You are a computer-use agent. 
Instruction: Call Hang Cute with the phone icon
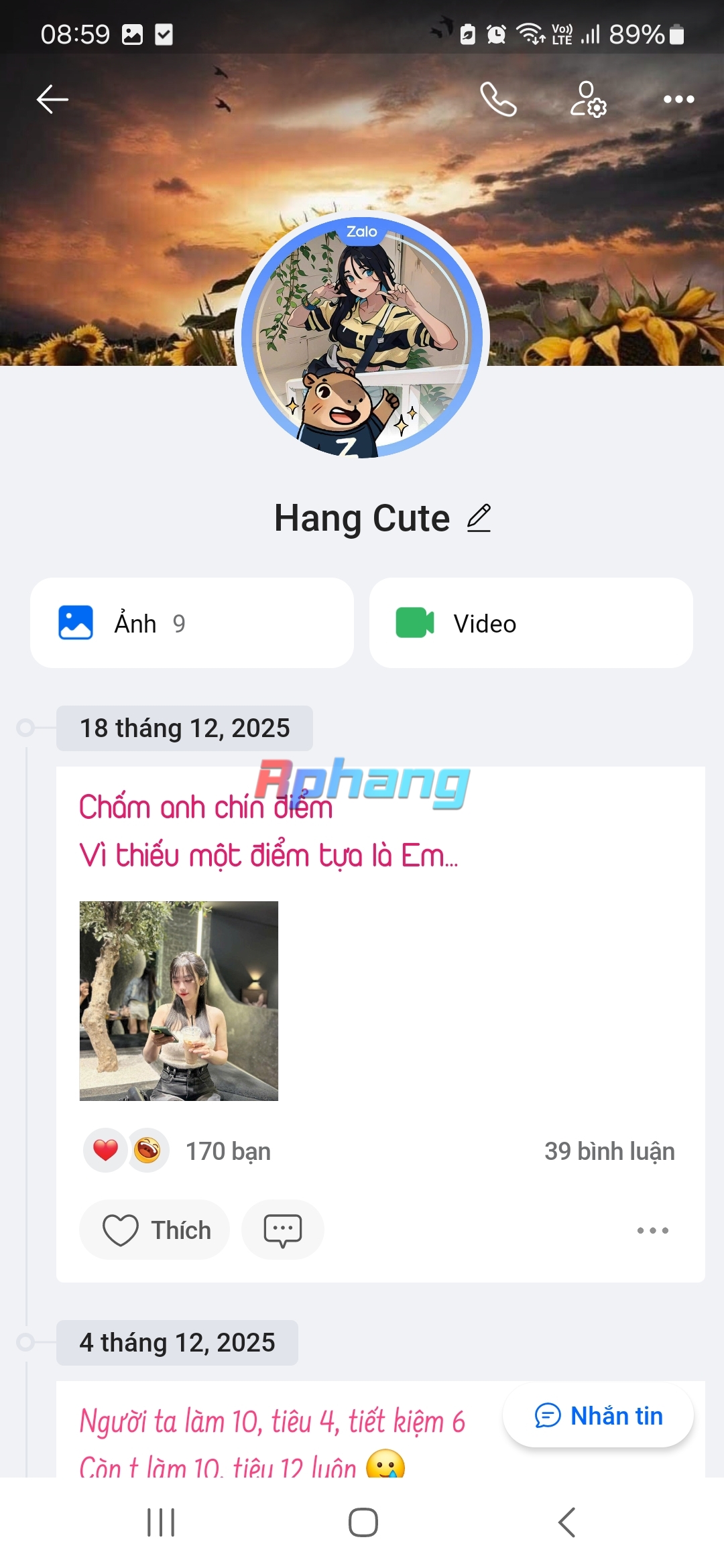click(x=498, y=99)
